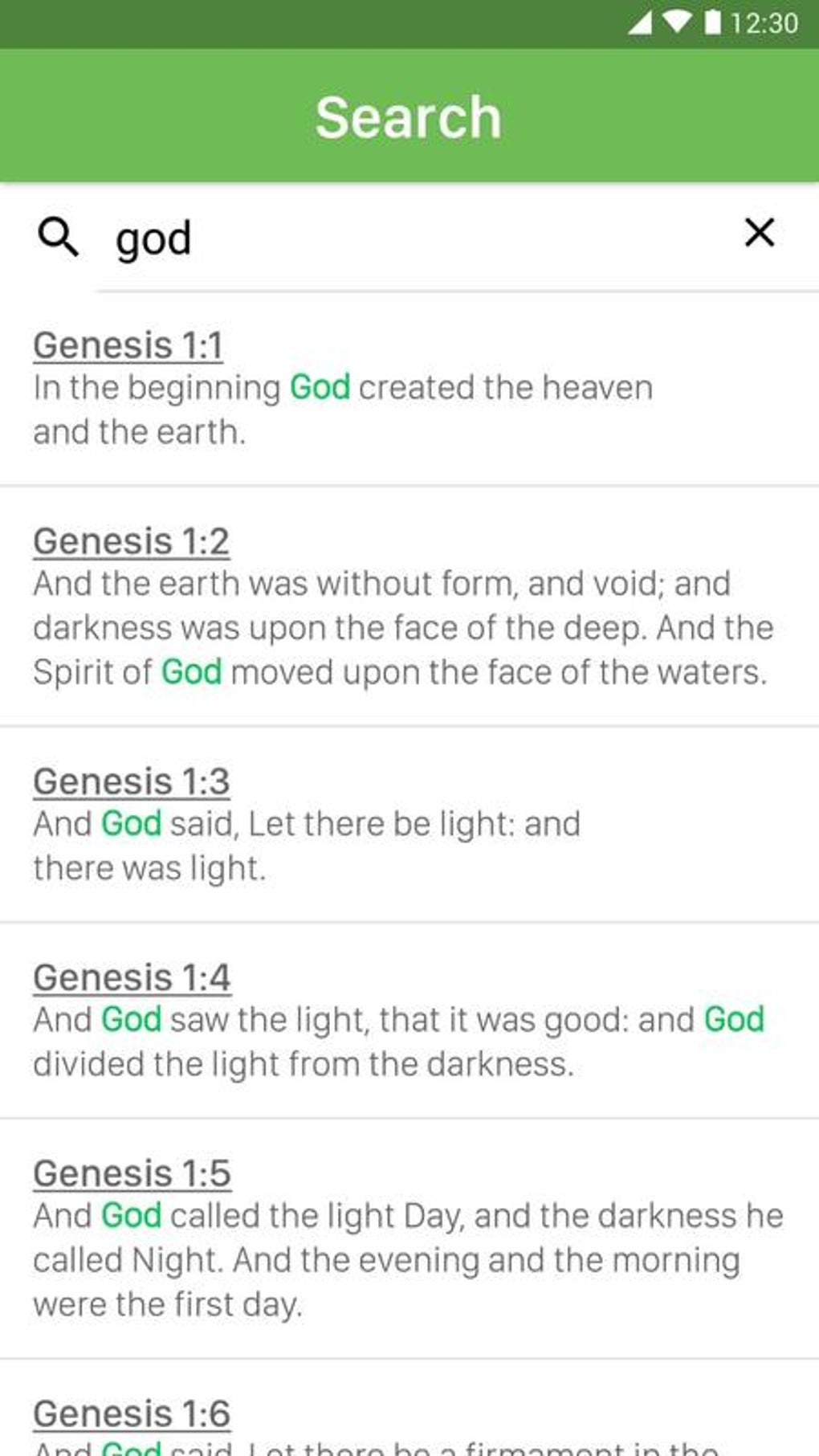Select the Genesis 1:4 search result
The image size is (819, 1456).
(132, 978)
